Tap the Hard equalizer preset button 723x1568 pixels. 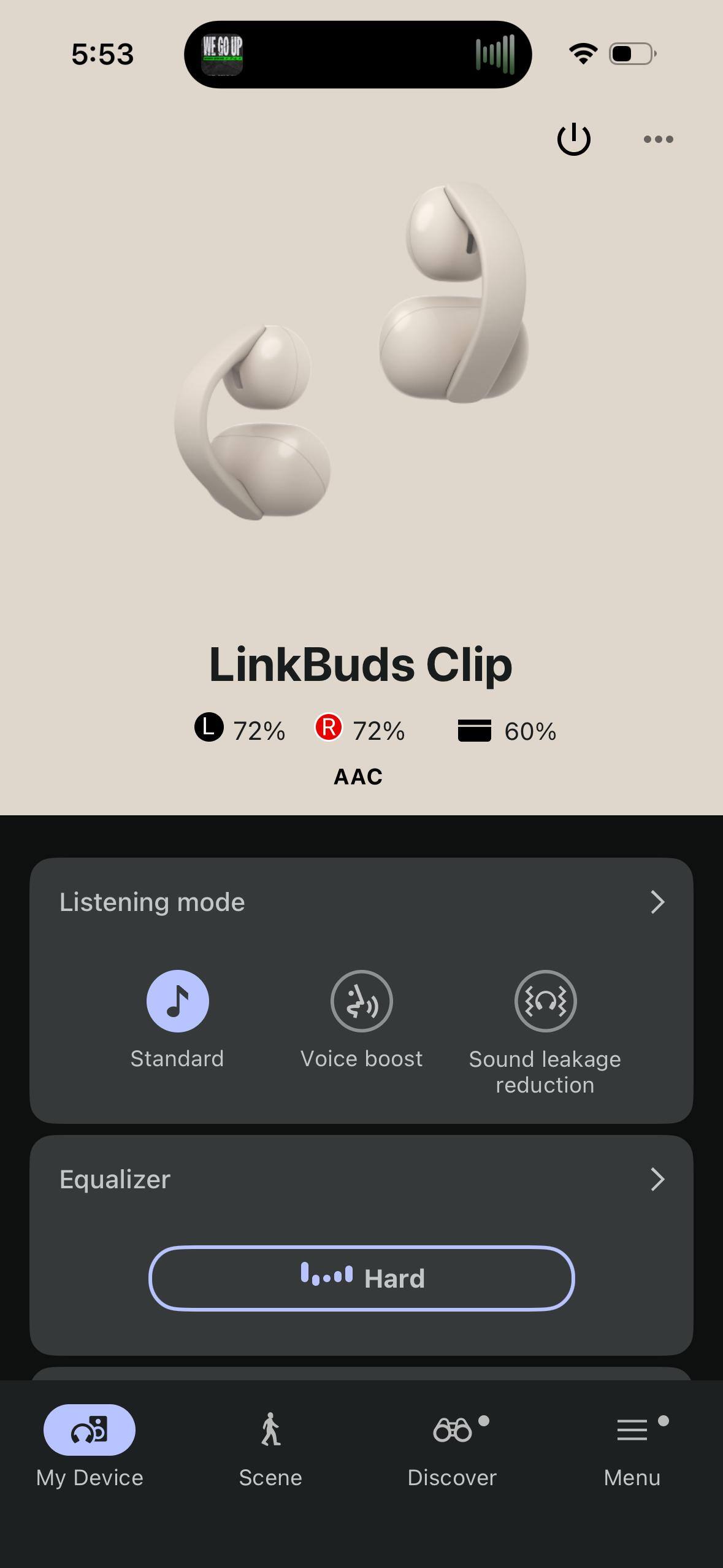click(x=361, y=1278)
